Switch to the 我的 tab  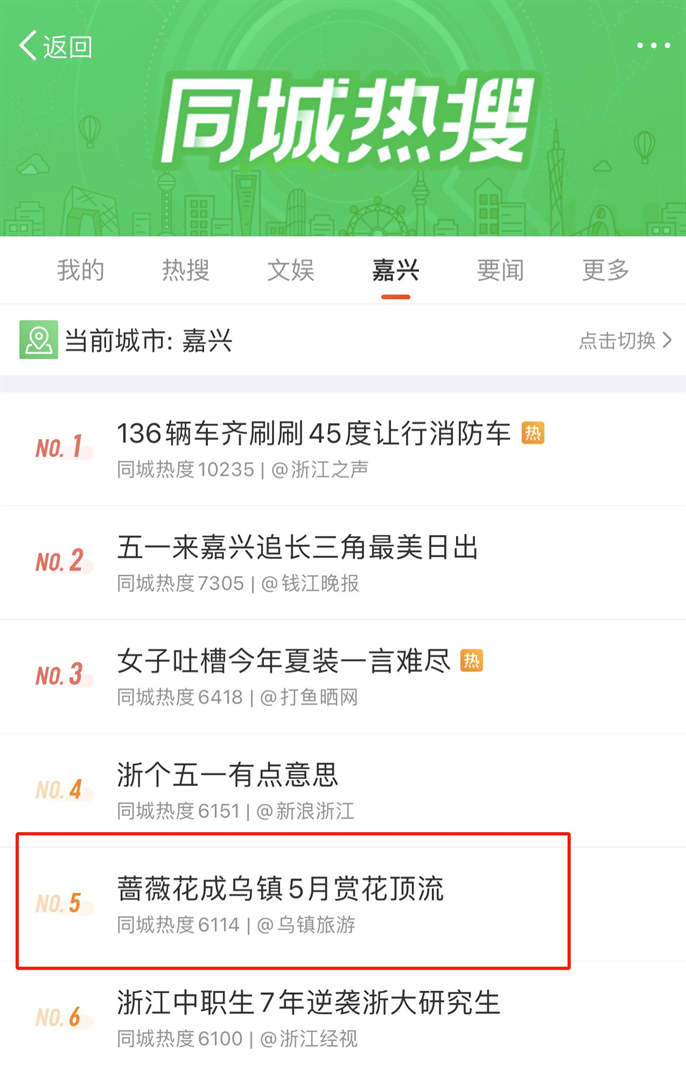click(x=80, y=269)
